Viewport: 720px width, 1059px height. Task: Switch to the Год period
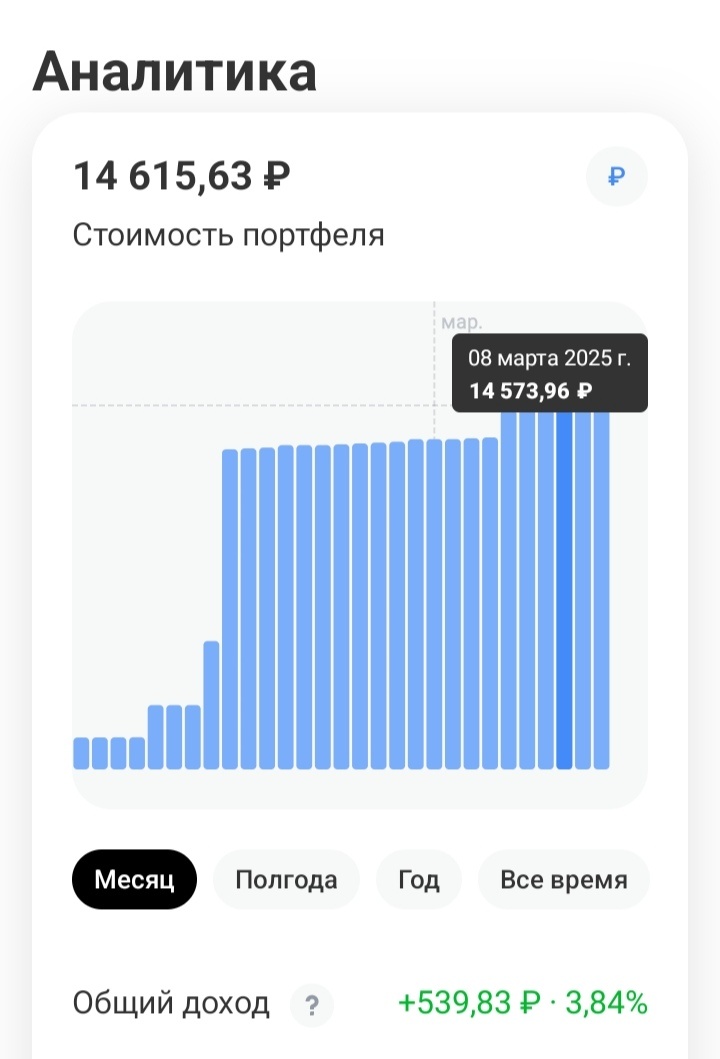(419, 879)
